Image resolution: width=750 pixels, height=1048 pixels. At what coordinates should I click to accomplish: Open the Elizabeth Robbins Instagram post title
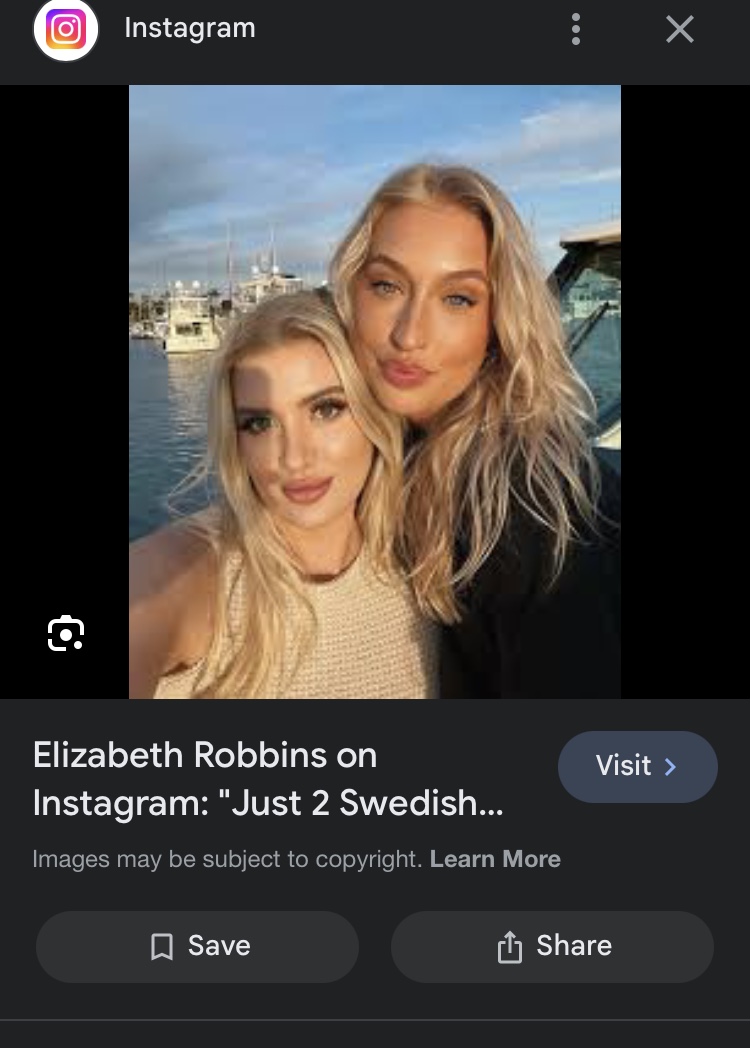[x=268, y=779]
